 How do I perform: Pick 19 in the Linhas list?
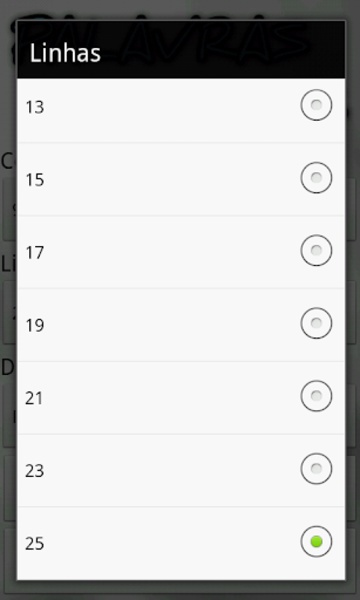(x=181, y=325)
